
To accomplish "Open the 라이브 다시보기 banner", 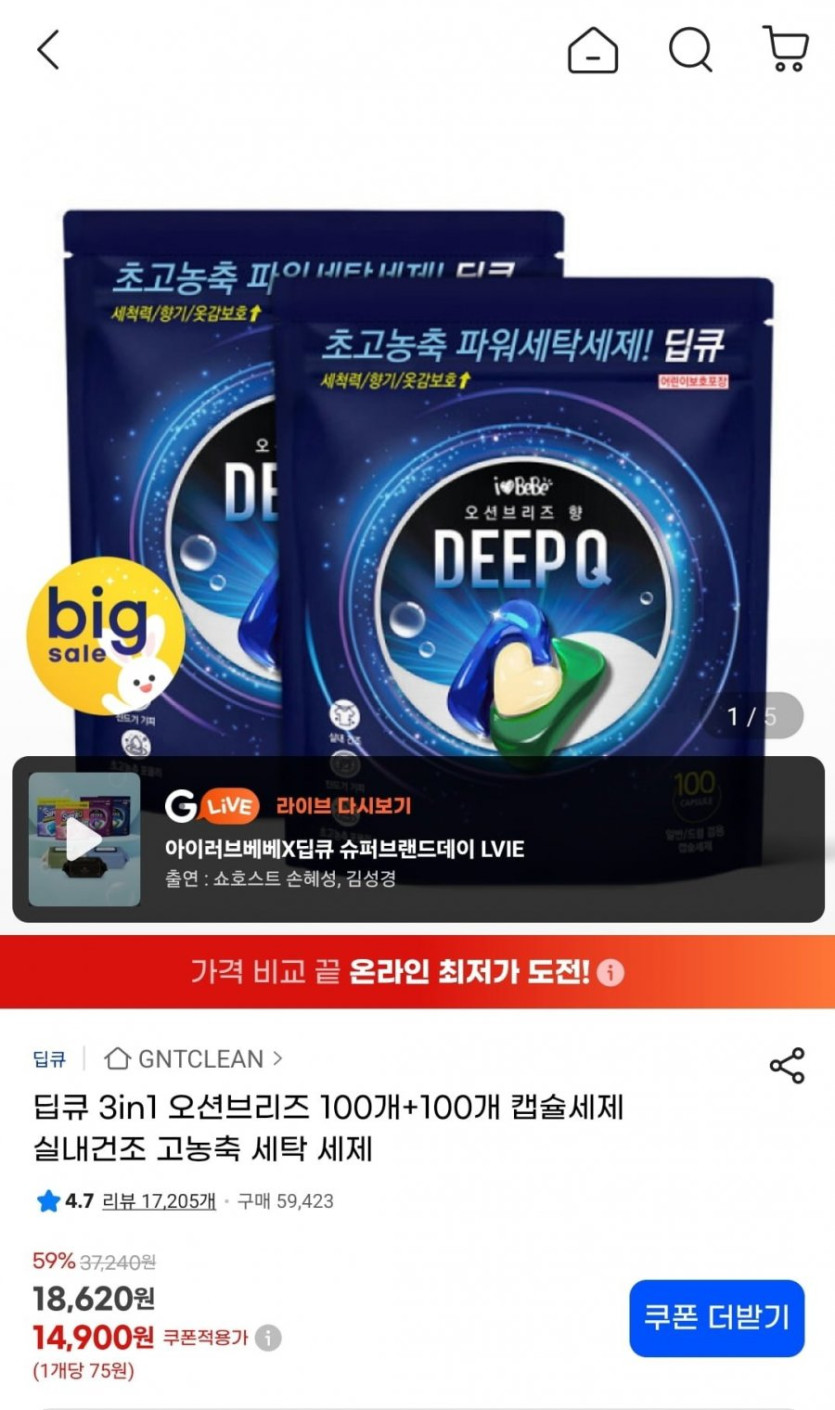I will (418, 839).
